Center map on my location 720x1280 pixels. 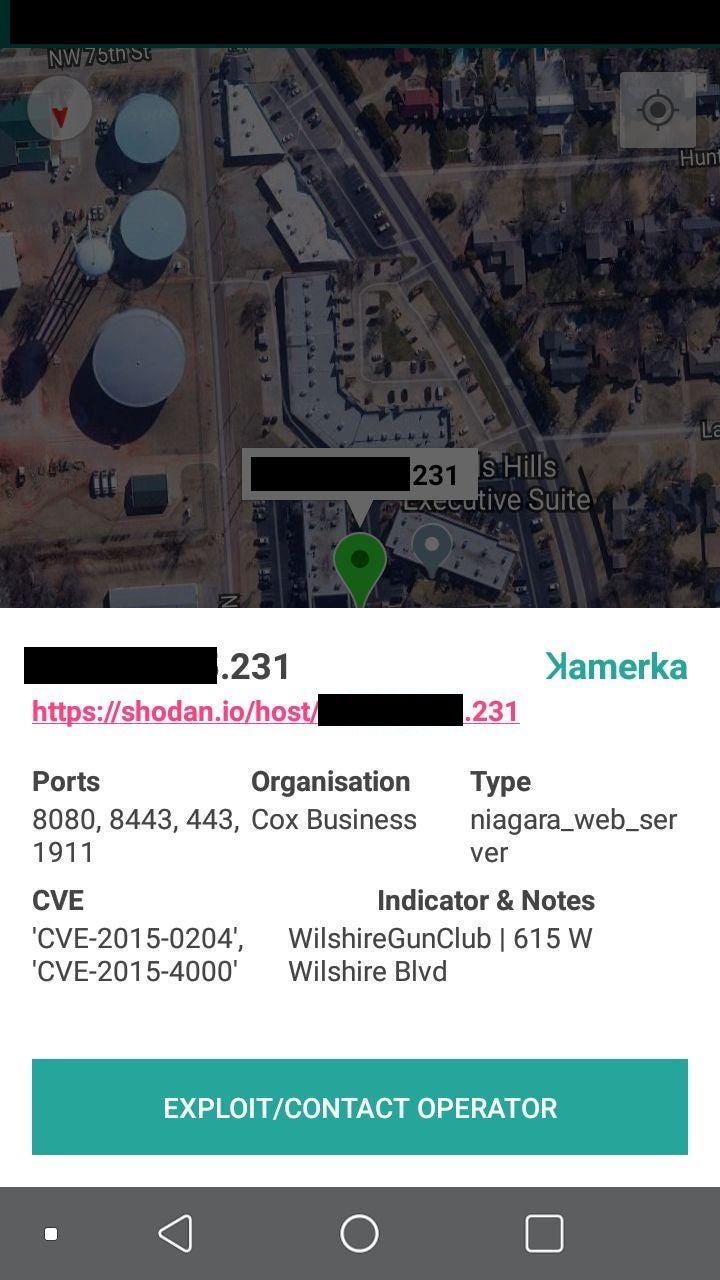[657, 110]
